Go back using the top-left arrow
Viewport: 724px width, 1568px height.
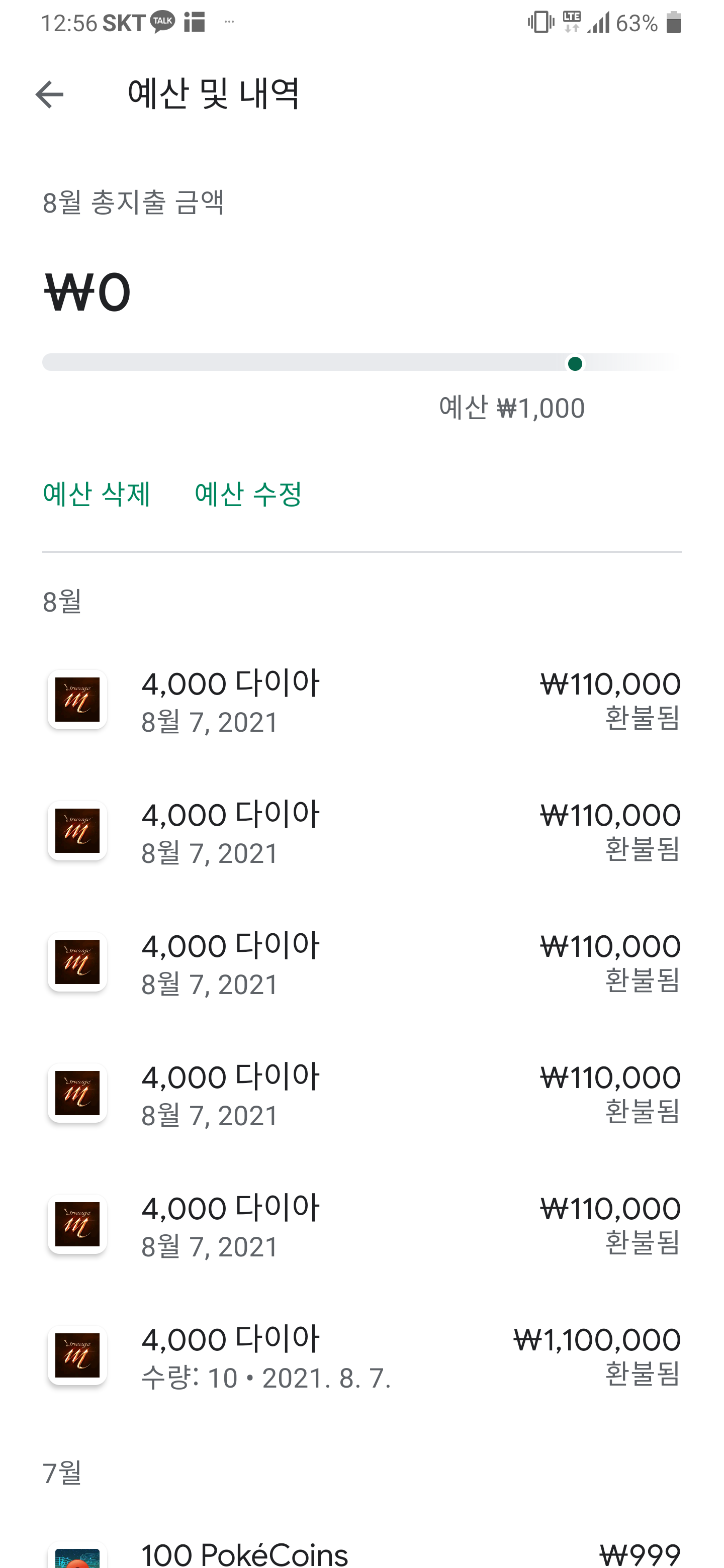[49, 94]
